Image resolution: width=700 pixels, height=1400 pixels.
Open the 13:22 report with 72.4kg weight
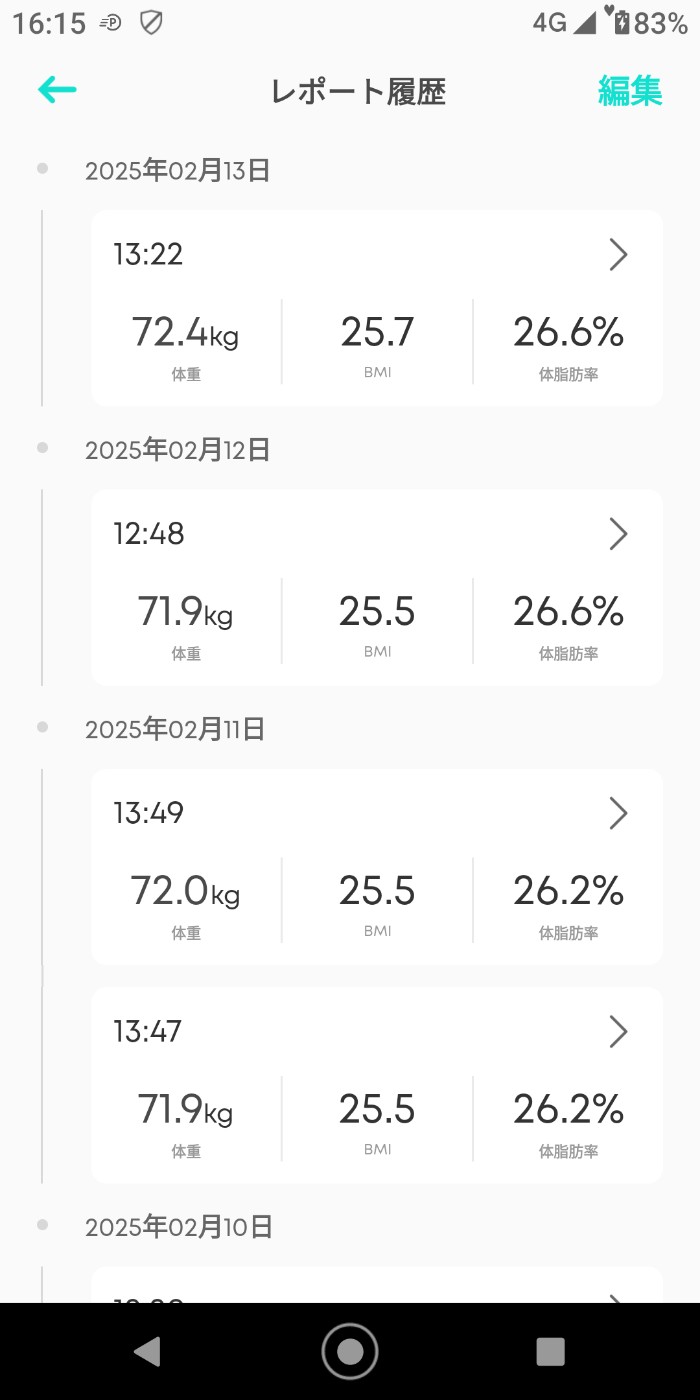(x=377, y=308)
